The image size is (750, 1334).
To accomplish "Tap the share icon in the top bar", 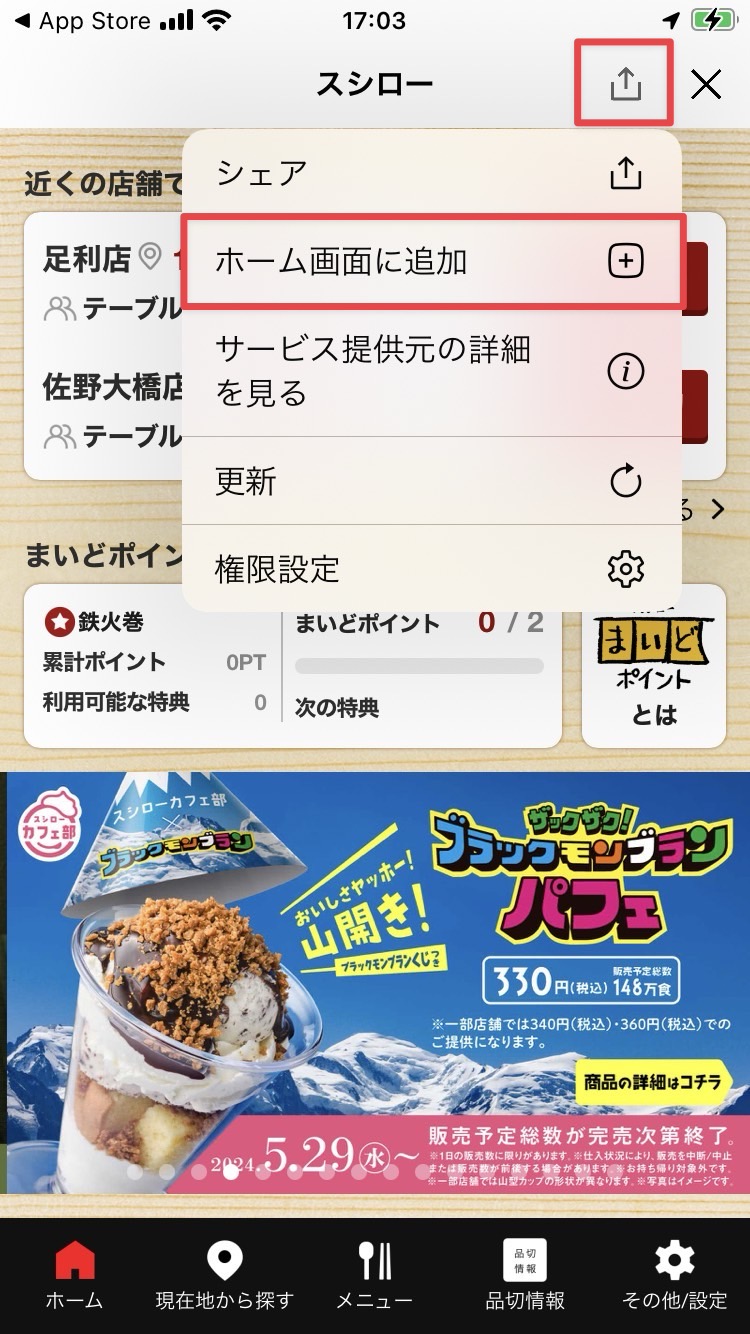I will click(x=625, y=84).
